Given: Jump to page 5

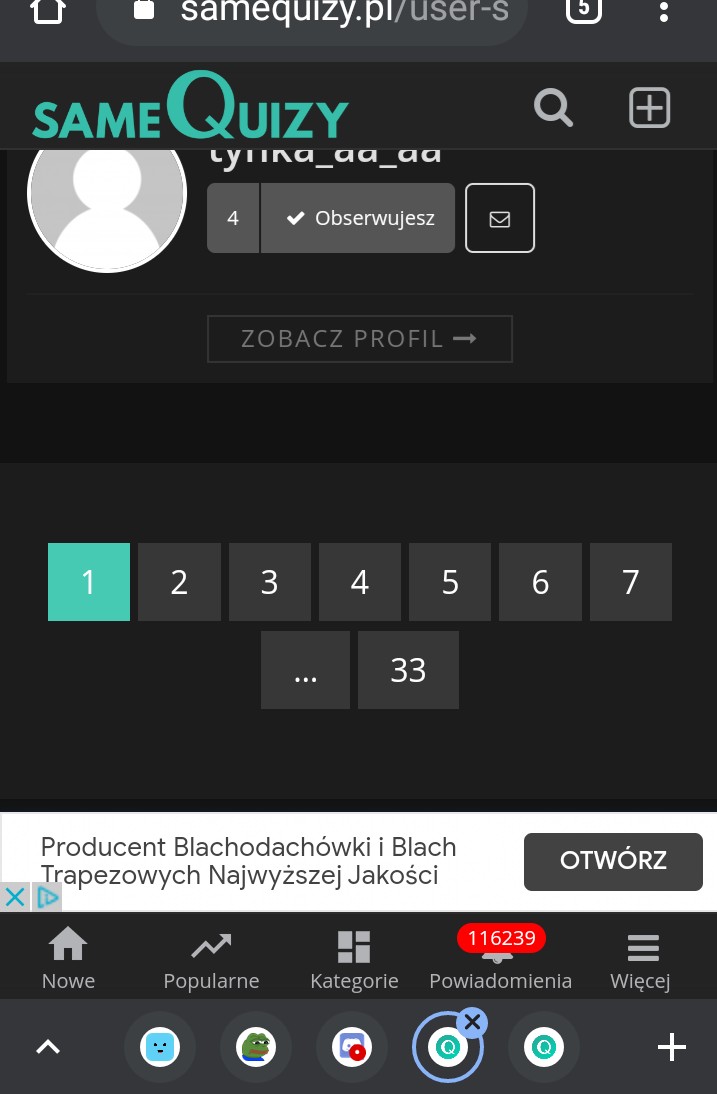Looking at the screenshot, I should [x=450, y=582].
